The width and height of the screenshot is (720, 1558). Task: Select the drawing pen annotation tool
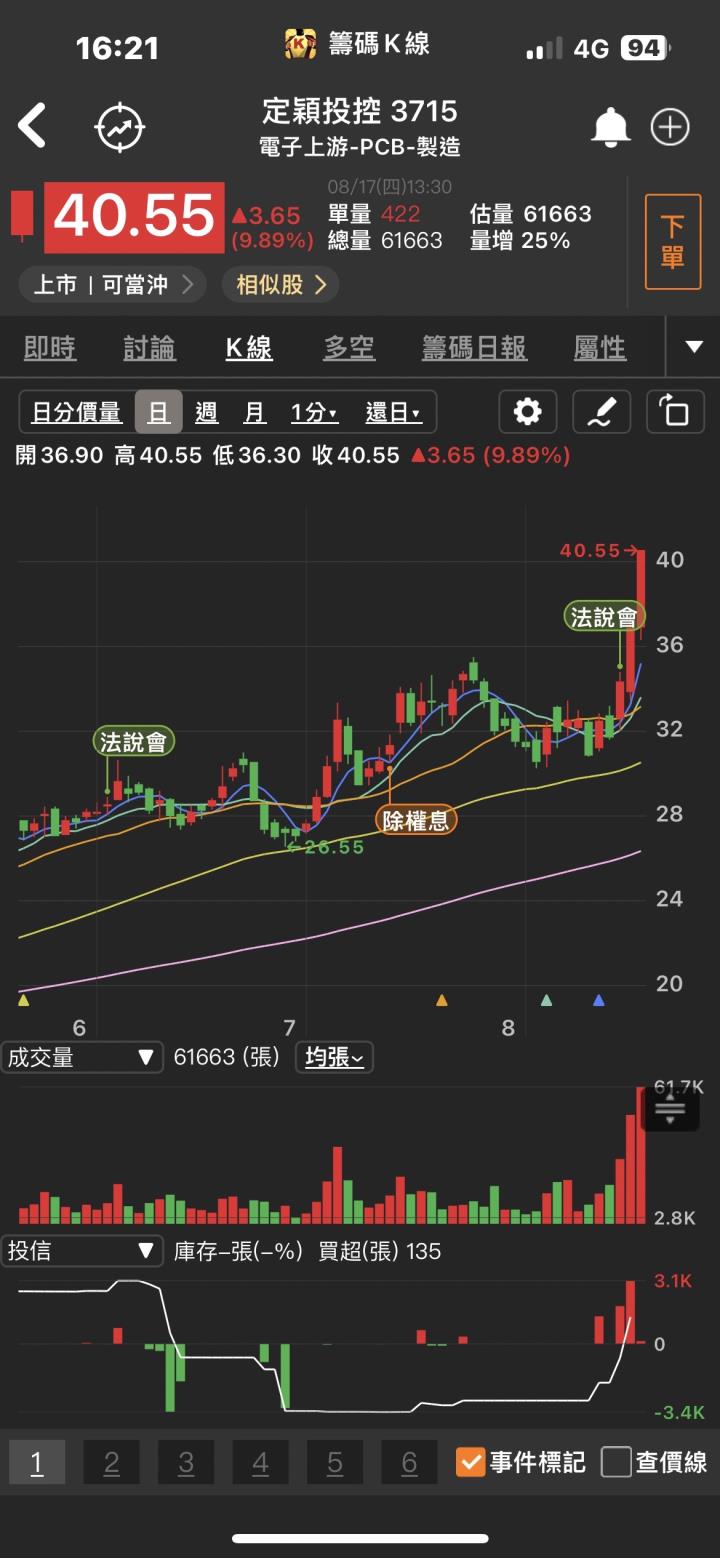point(601,411)
